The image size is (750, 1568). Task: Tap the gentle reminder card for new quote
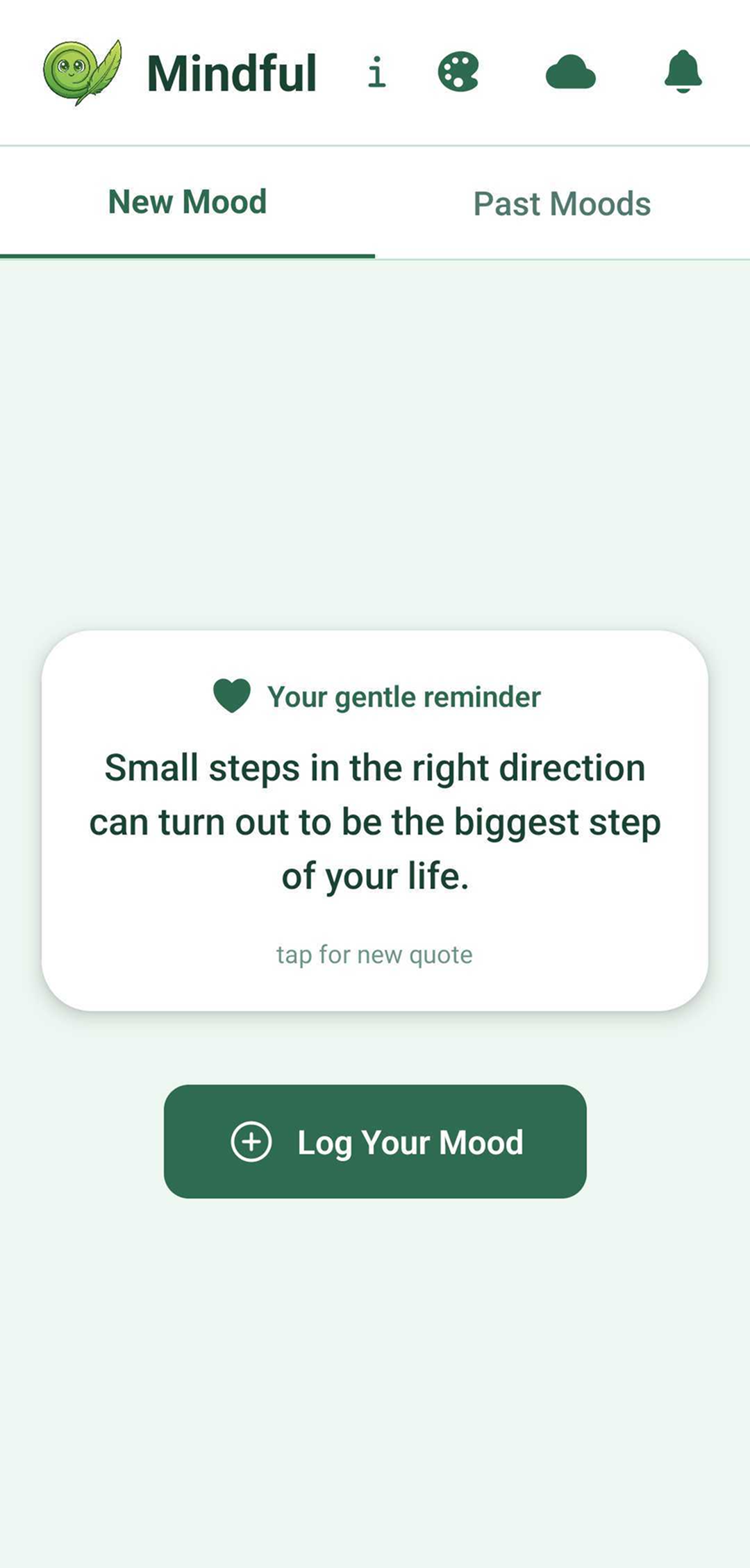point(375,820)
